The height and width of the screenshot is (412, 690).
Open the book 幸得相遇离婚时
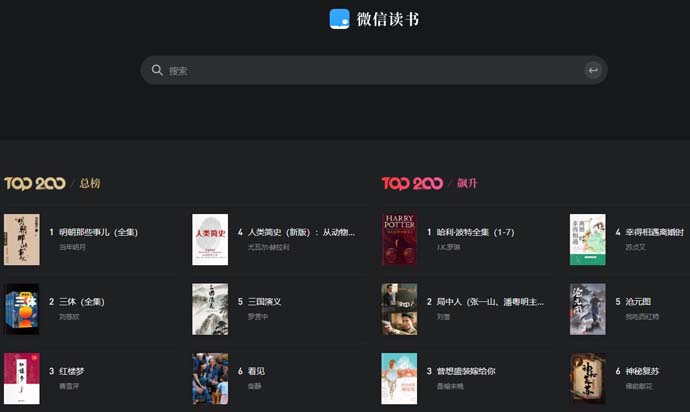click(649, 232)
